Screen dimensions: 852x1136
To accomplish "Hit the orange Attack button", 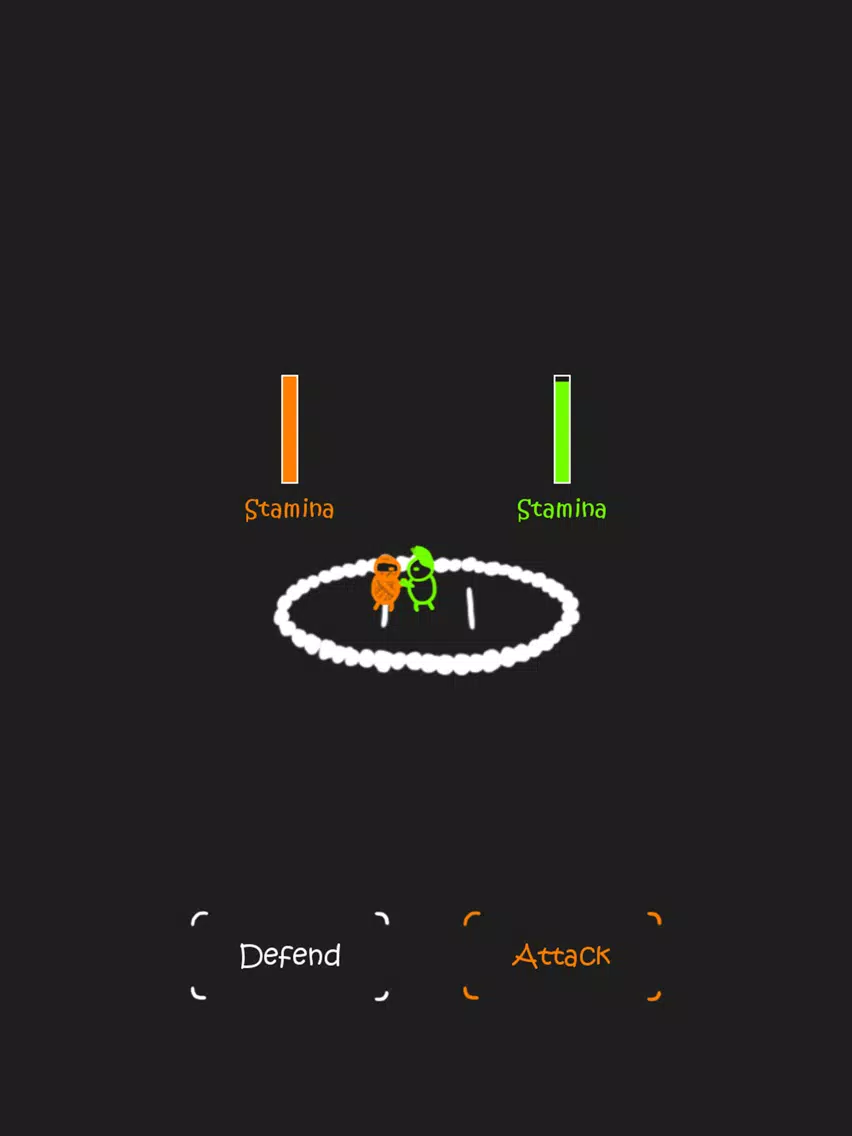I will 562,956.
